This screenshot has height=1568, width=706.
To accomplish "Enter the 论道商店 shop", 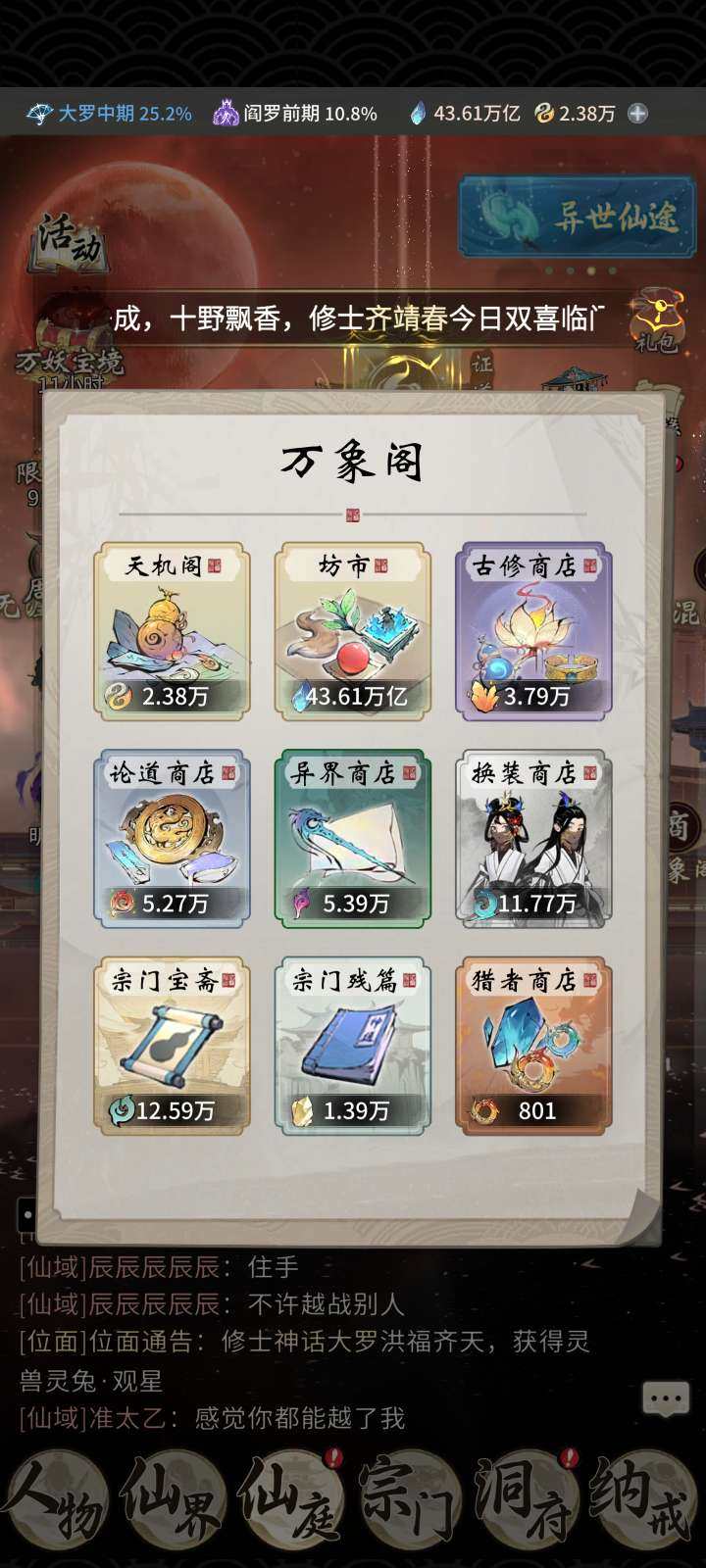I will click(x=173, y=840).
